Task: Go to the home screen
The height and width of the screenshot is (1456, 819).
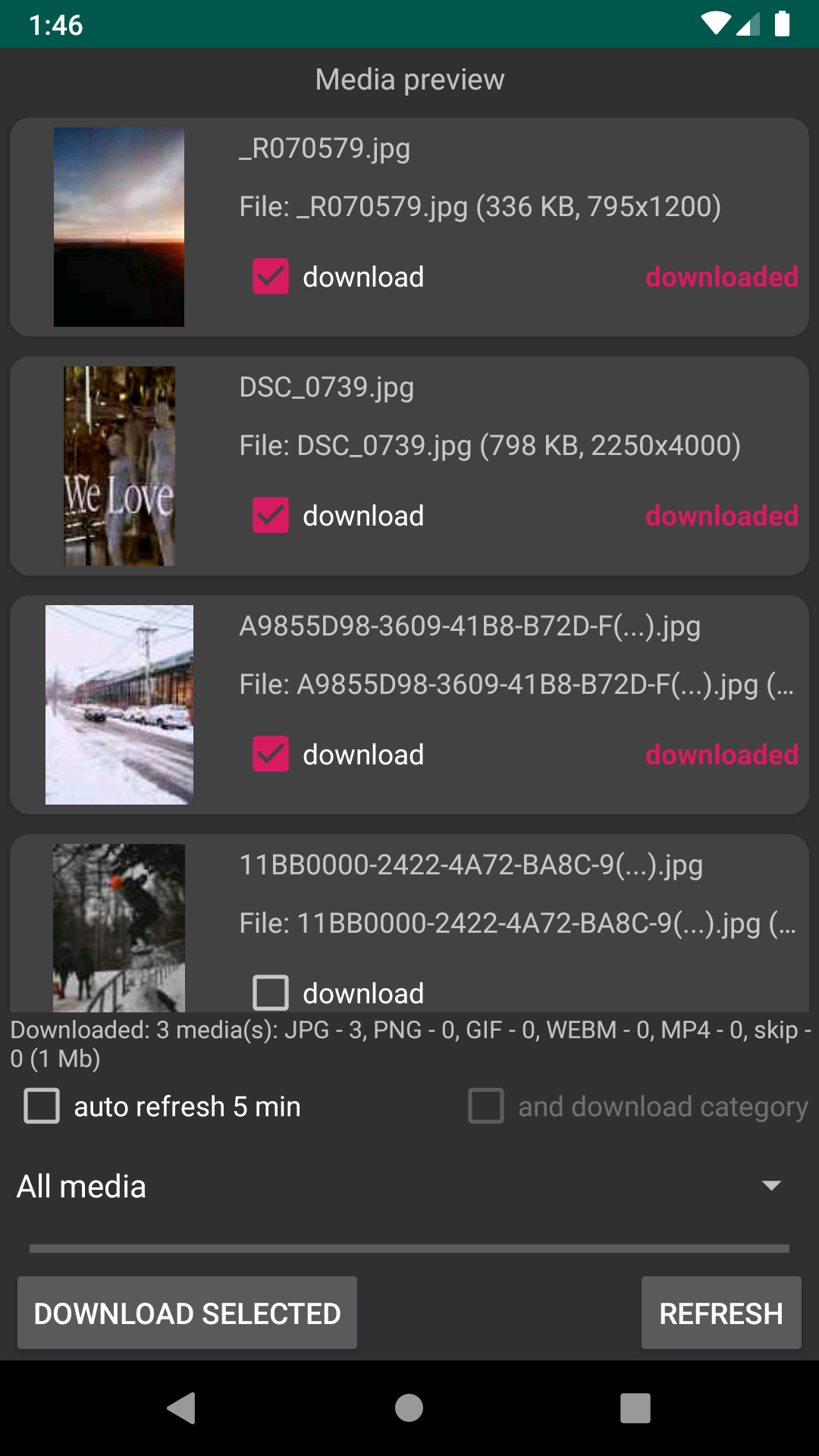Action: click(409, 1408)
